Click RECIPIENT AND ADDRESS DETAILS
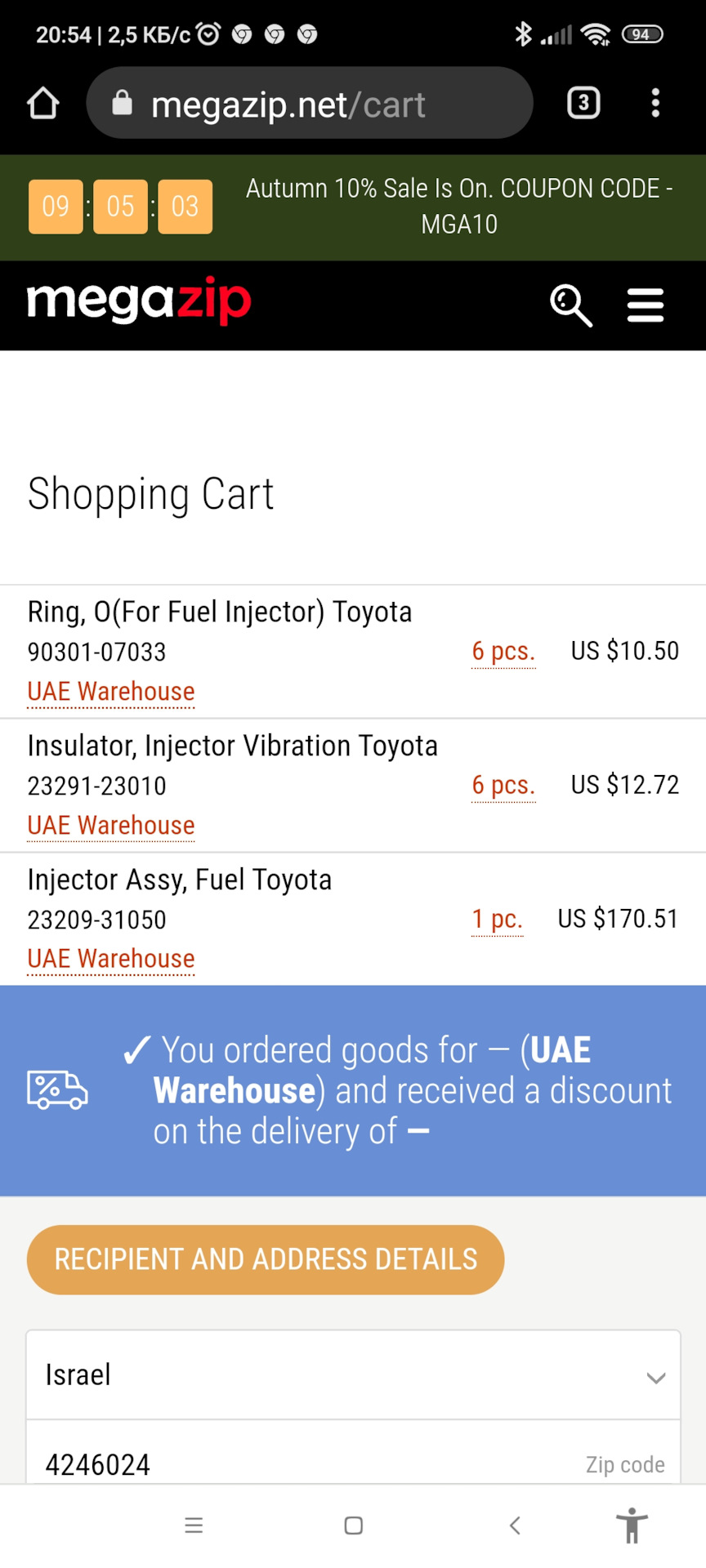The width and height of the screenshot is (706, 1568). coord(265,1258)
